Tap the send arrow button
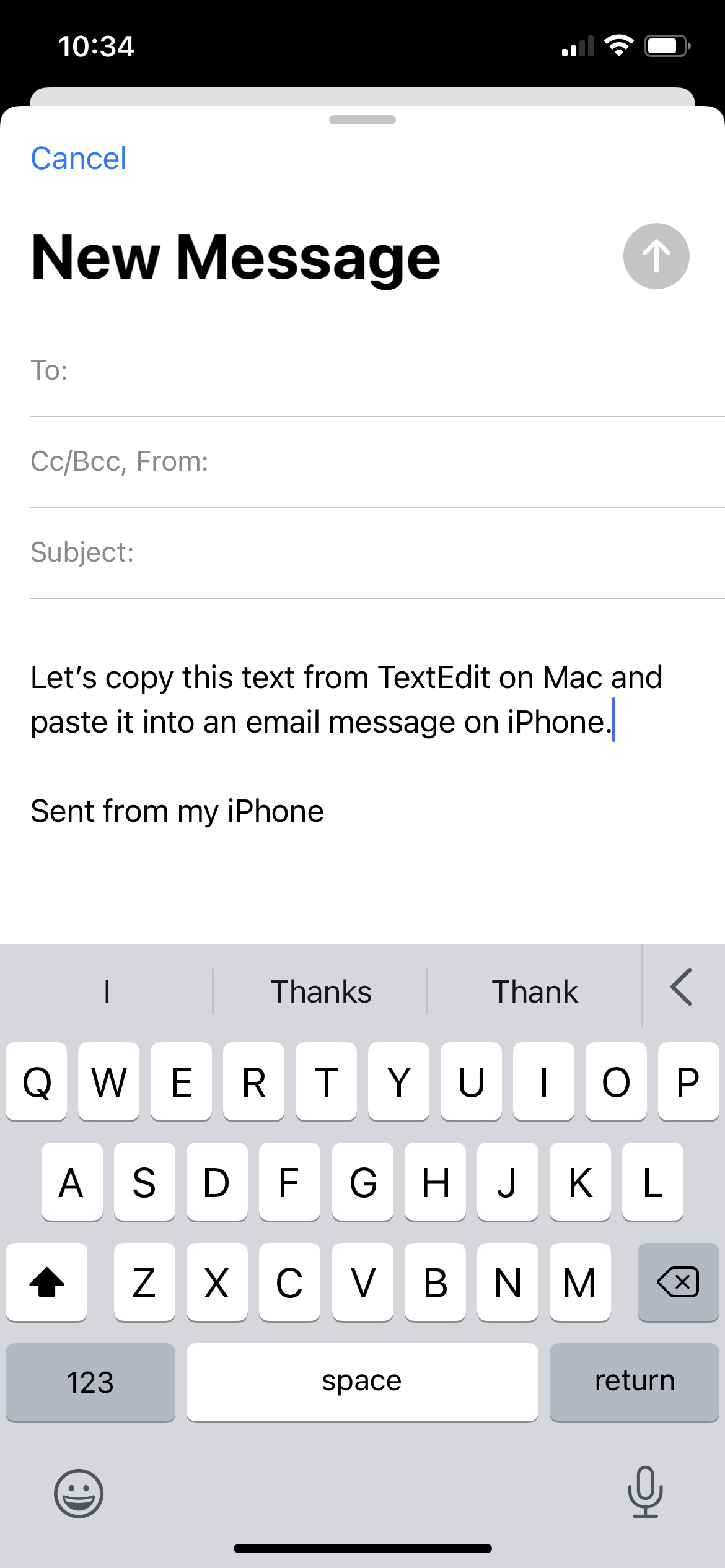This screenshot has height=1568, width=725. [x=656, y=256]
